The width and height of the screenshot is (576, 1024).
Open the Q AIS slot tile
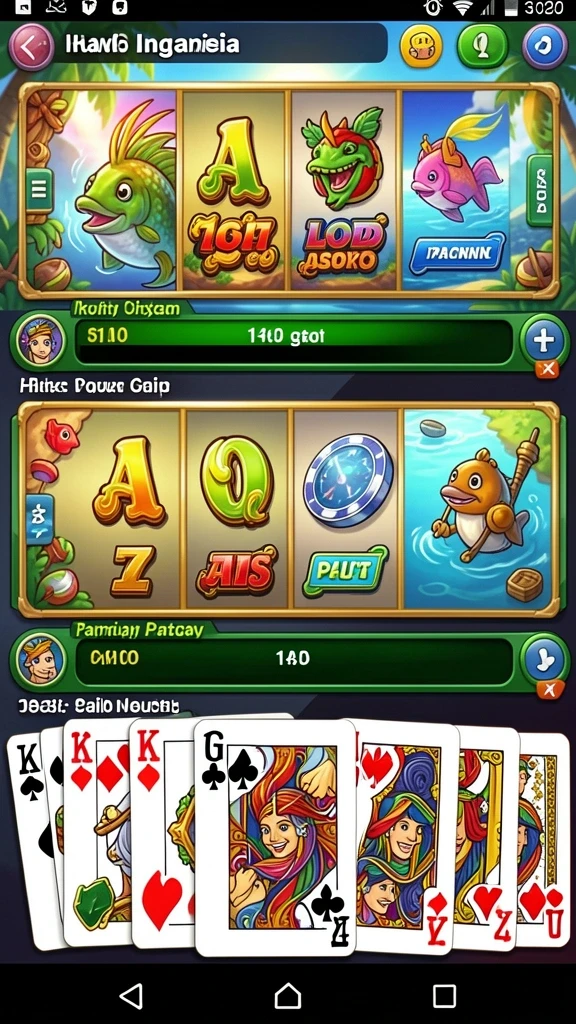click(236, 509)
